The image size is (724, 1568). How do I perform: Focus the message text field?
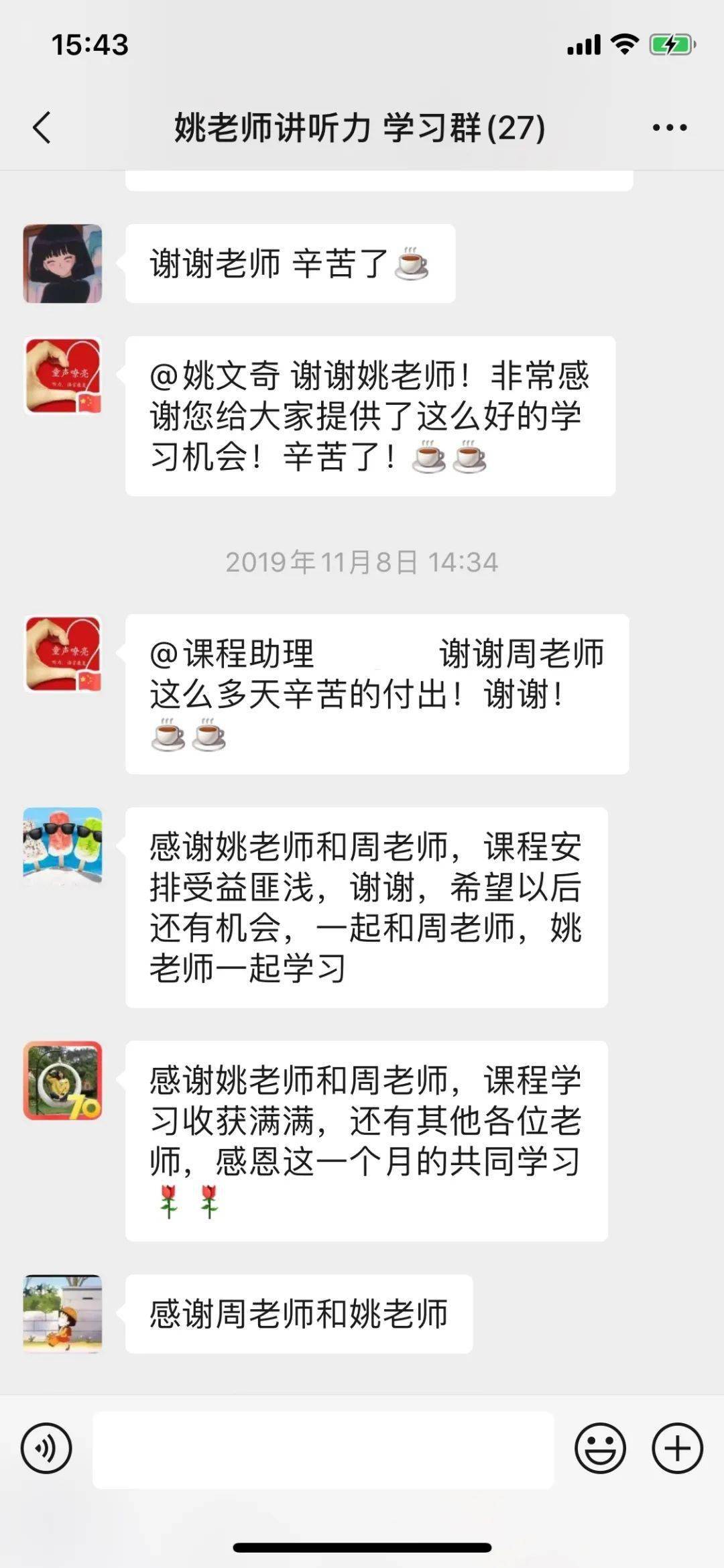[x=323, y=1449]
